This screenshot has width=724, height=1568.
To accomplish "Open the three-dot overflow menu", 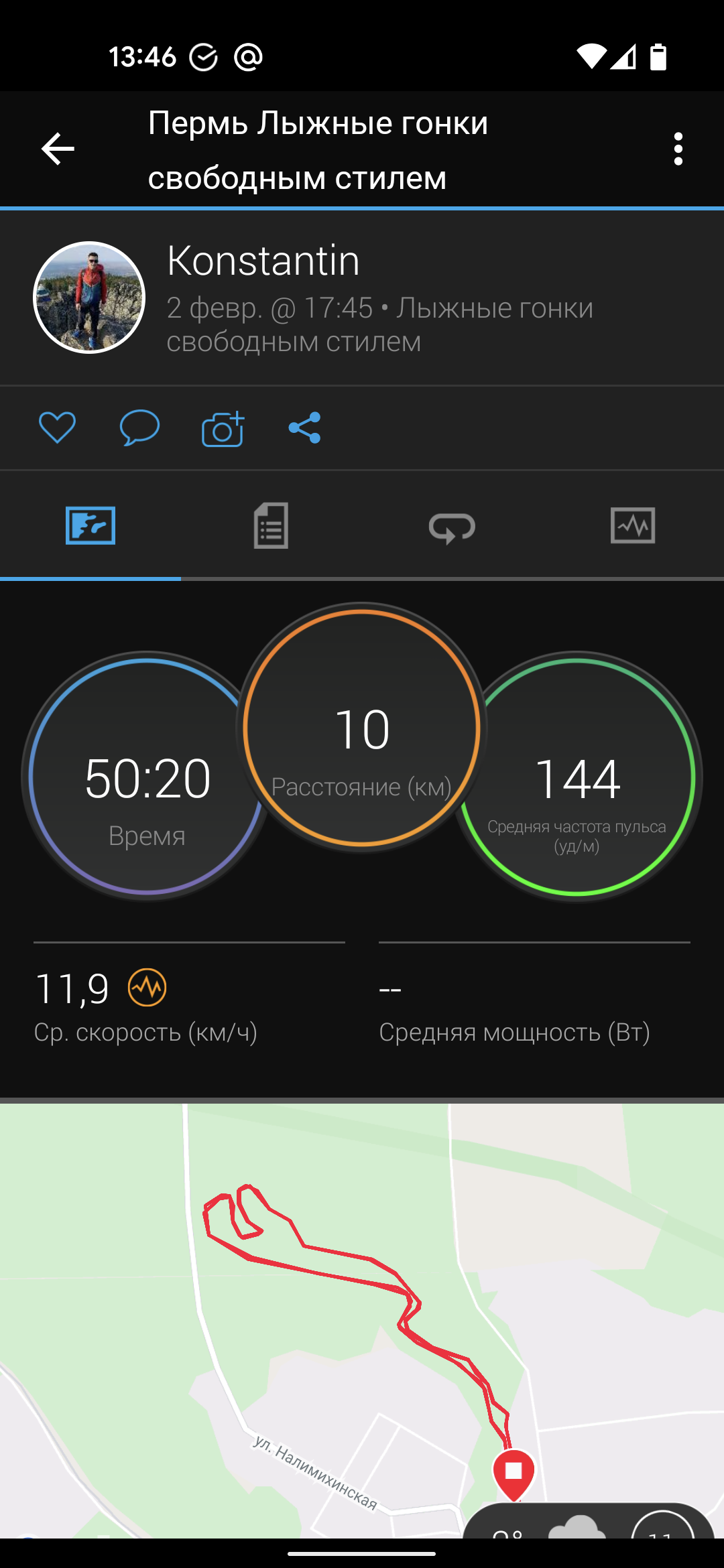I will click(678, 149).
